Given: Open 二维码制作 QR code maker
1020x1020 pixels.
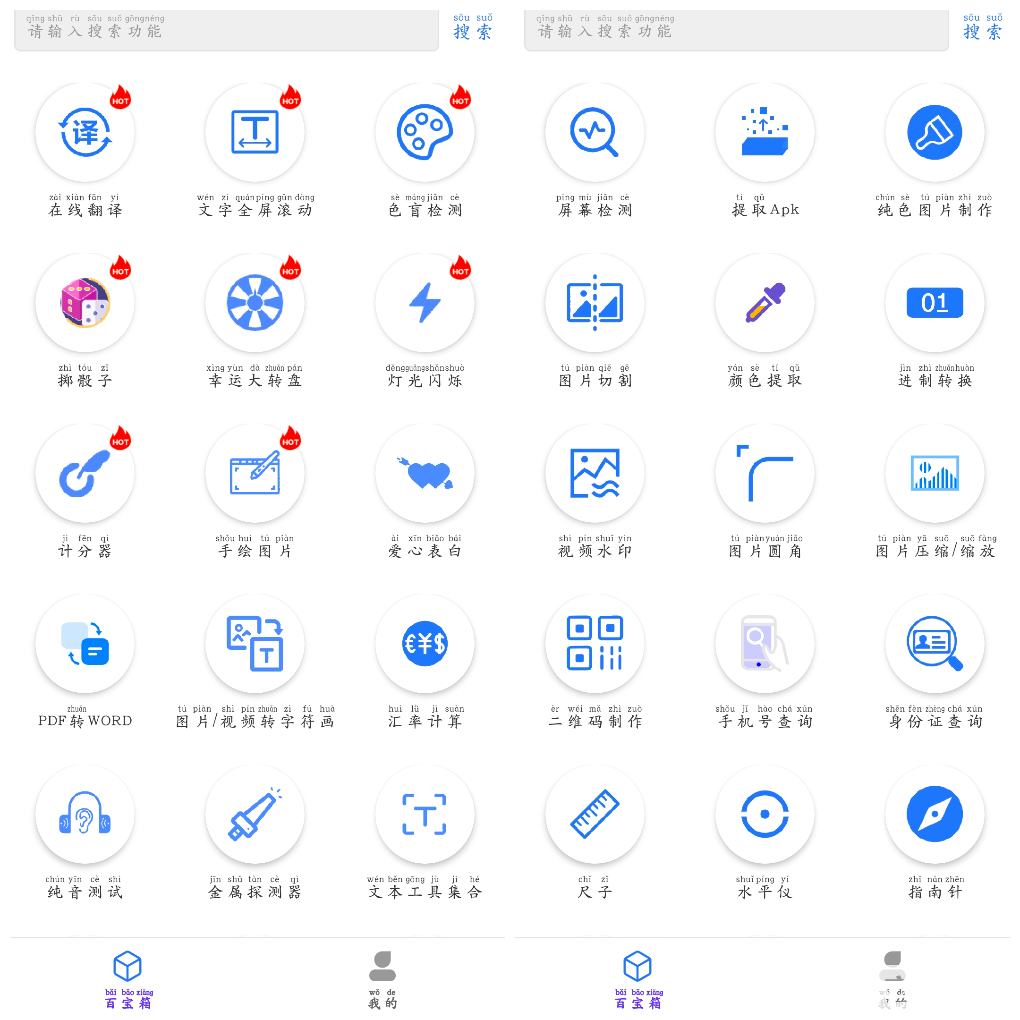Looking at the screenshot, I should (595, 644).
